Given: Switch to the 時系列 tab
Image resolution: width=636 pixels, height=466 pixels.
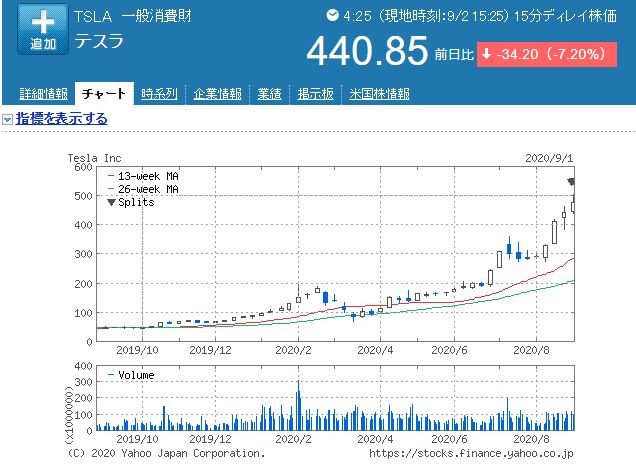Looking at the screenshot, I should click(159, 94).
